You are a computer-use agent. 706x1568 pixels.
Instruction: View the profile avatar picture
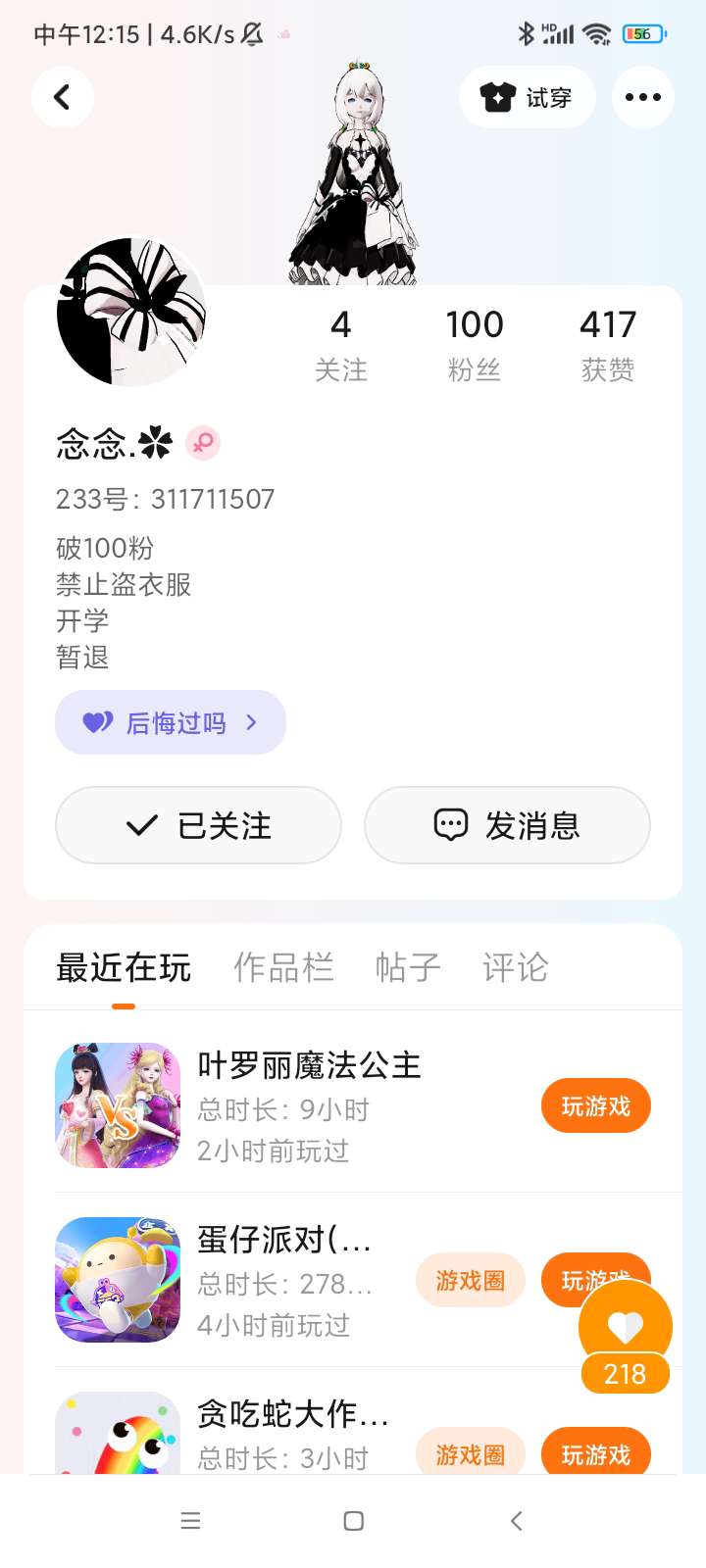[x=131, y=312]
